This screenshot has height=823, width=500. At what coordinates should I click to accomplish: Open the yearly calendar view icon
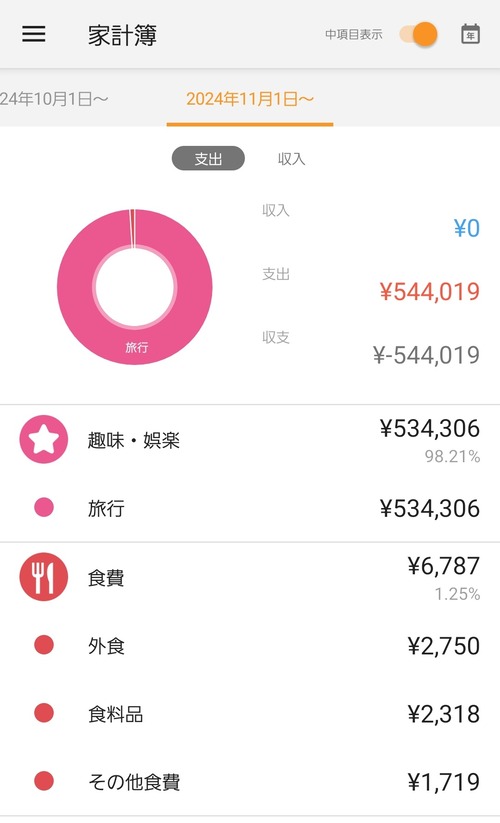(470, 35)
